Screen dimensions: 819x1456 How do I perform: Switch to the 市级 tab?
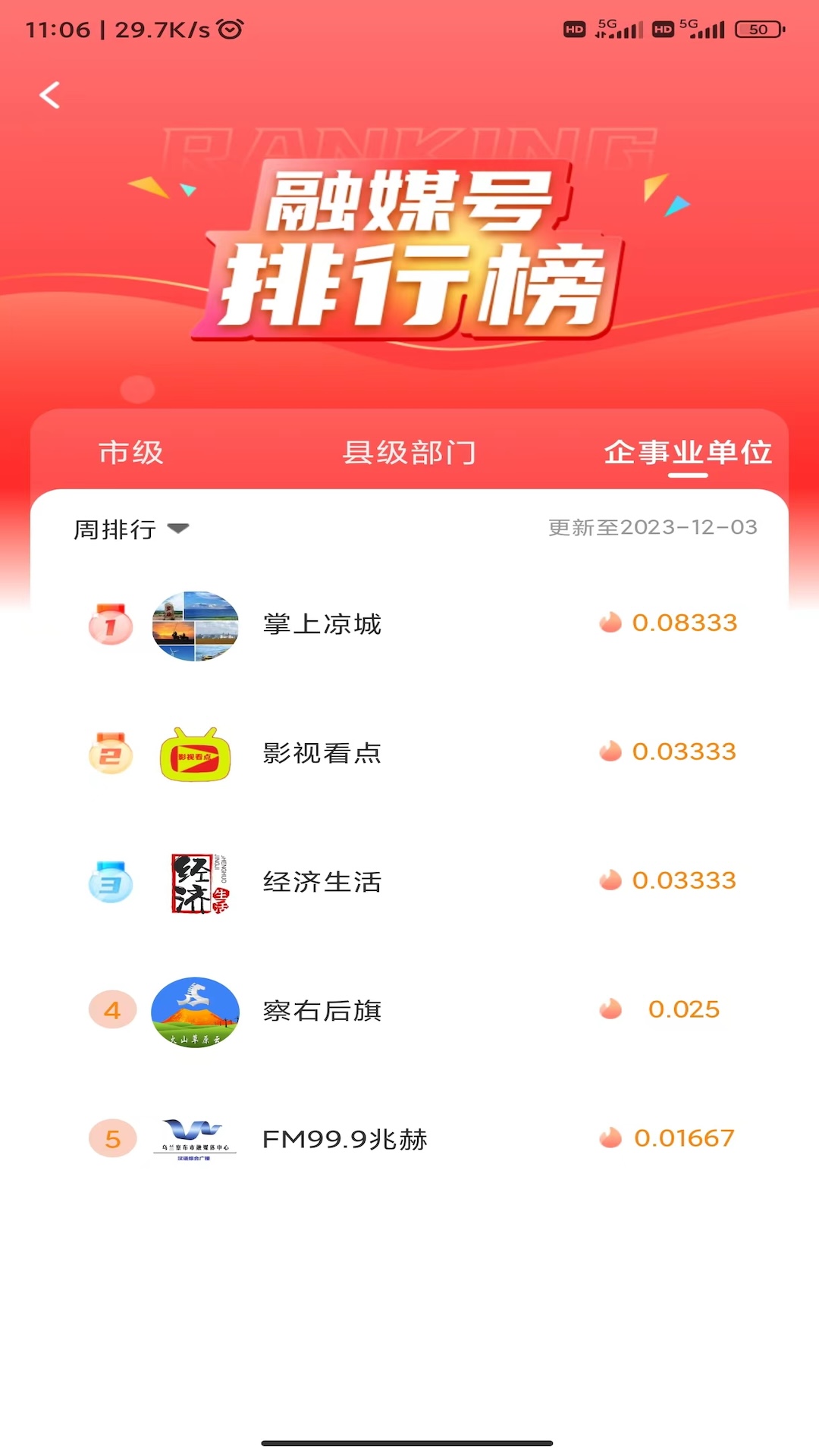pyautogui.click(x=131, y=452)
